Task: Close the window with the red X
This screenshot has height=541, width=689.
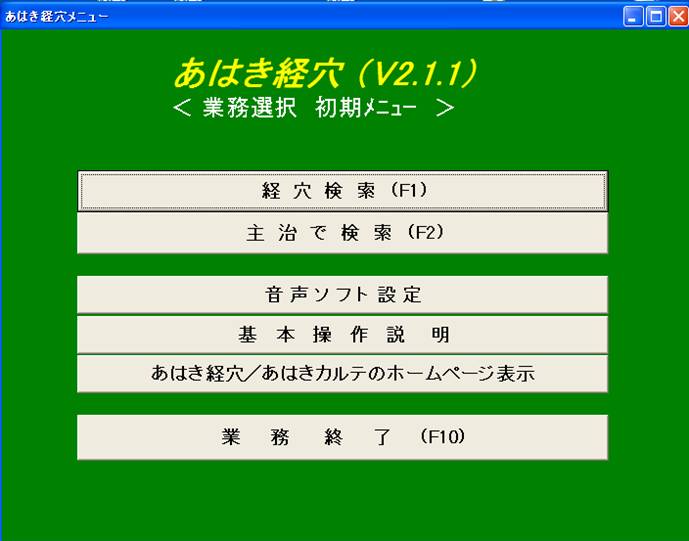Action: pos(676,15)
